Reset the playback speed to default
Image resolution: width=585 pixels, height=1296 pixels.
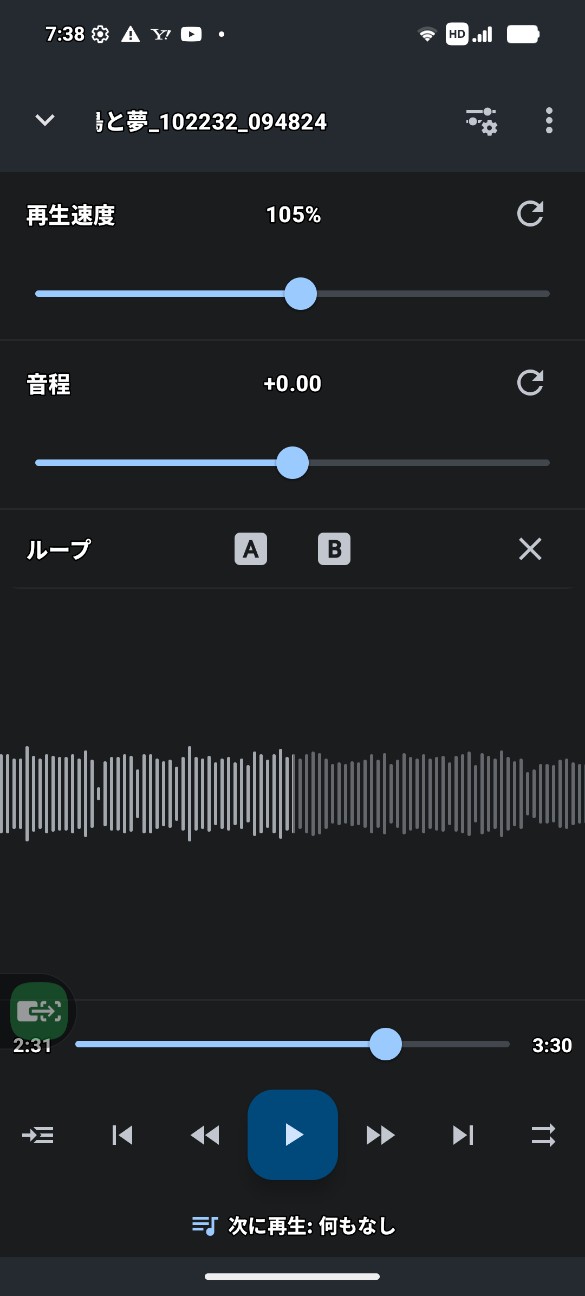530,214
